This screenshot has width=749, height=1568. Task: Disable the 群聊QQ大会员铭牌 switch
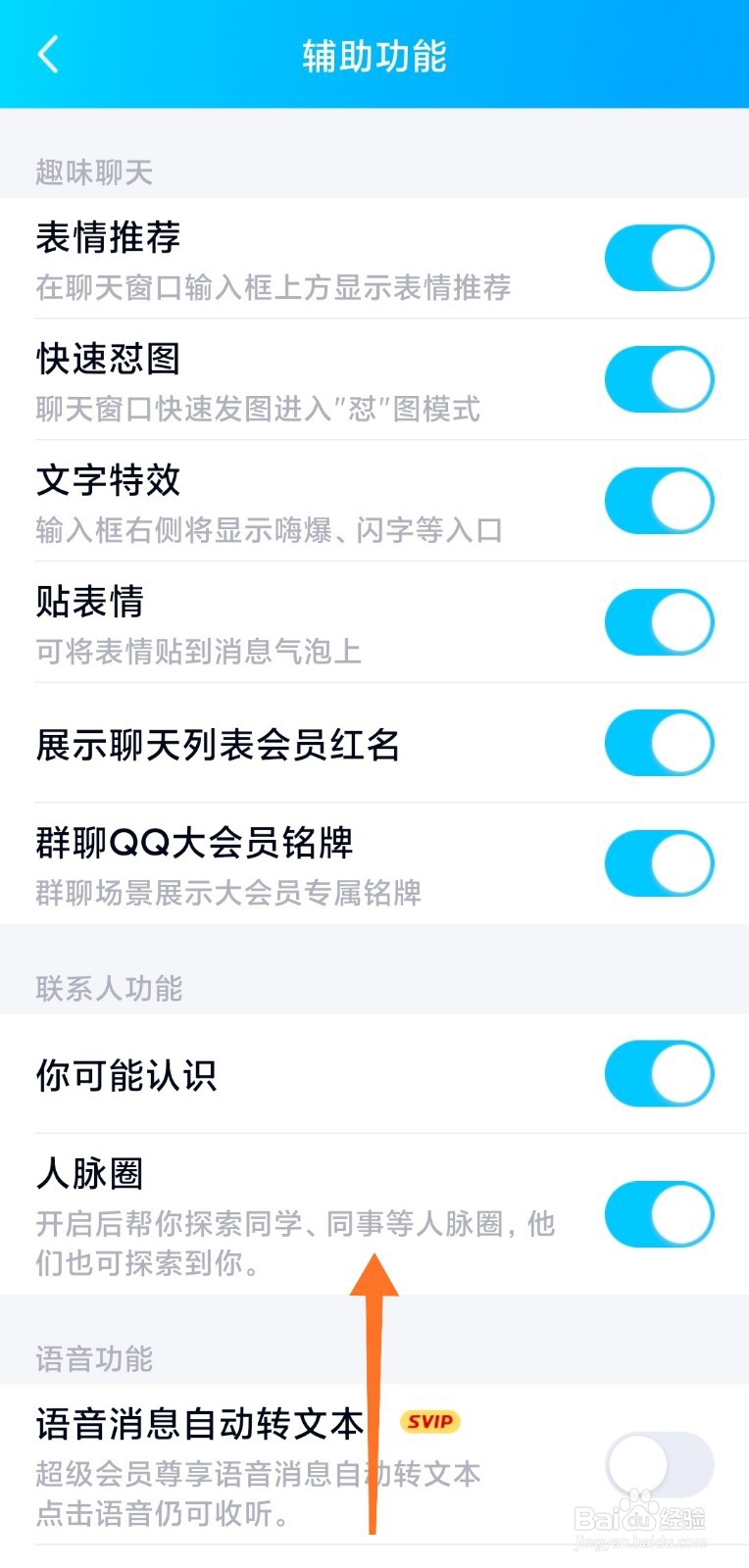click(x=659, y=863)
